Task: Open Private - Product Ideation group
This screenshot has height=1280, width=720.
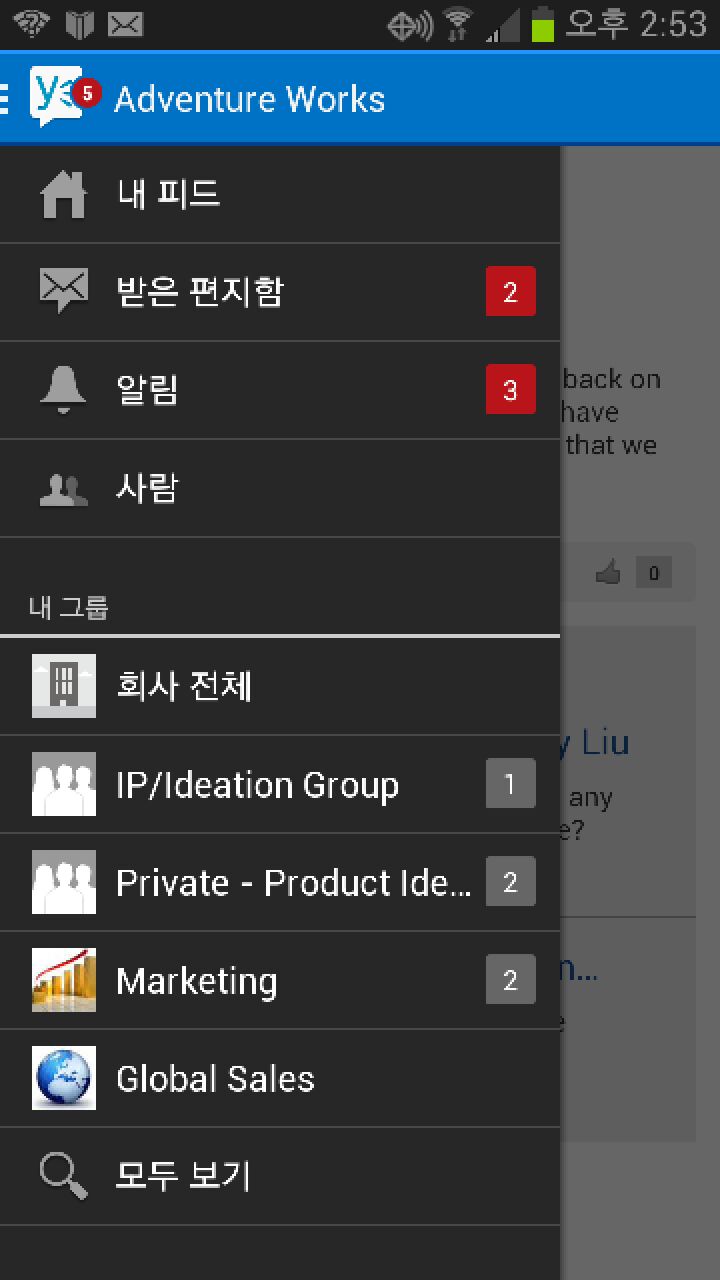Action: click(280, 882)
